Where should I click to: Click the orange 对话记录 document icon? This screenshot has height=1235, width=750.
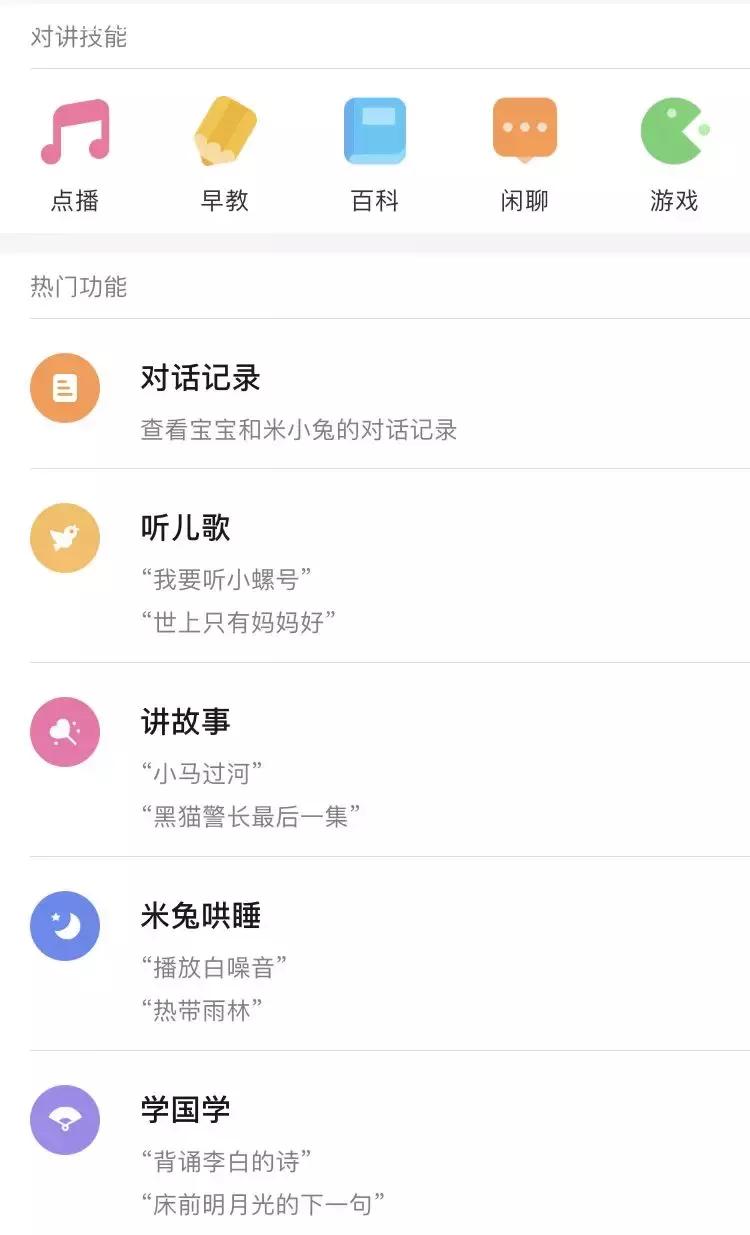pos(65,388)
